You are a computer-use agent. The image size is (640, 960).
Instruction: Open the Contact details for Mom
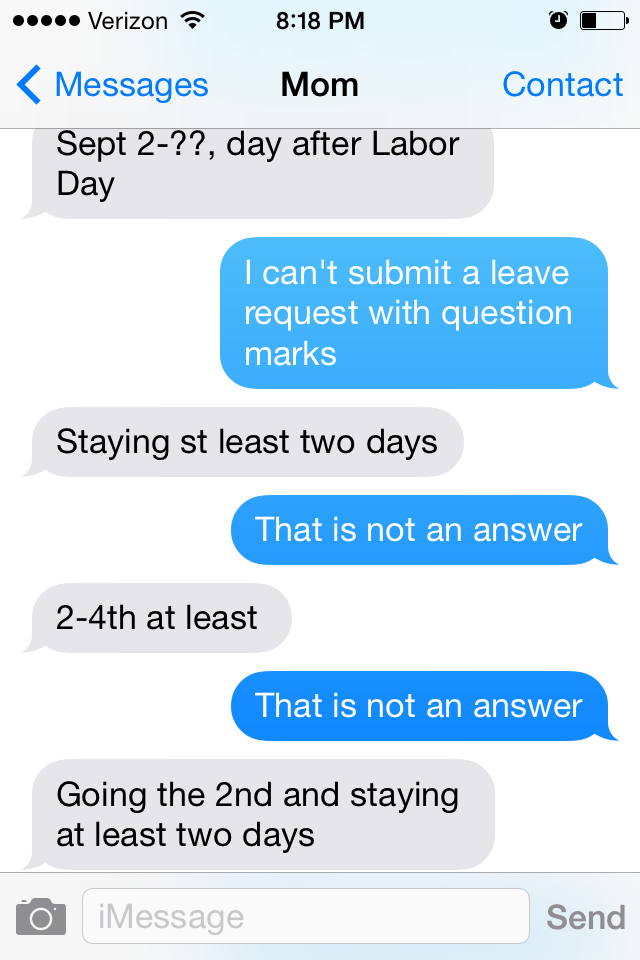(x=562, y=86)
